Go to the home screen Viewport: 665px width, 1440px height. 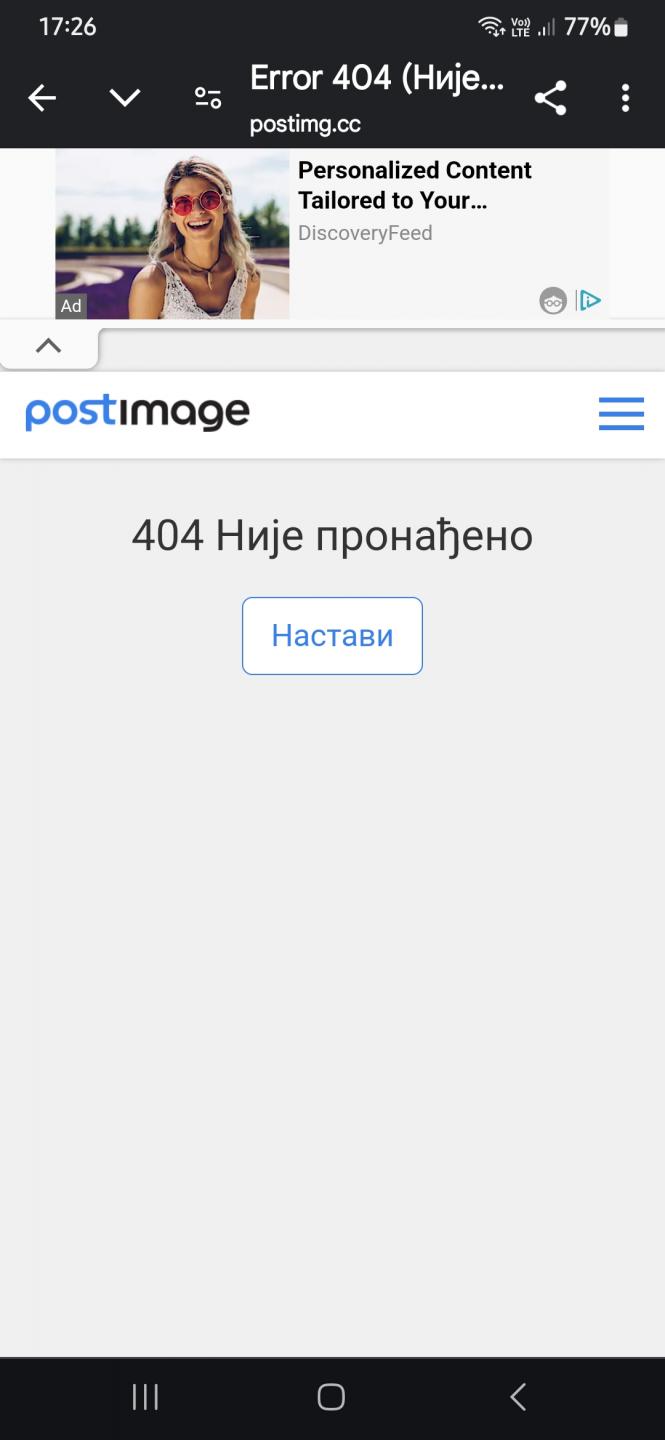[331, 1397]
